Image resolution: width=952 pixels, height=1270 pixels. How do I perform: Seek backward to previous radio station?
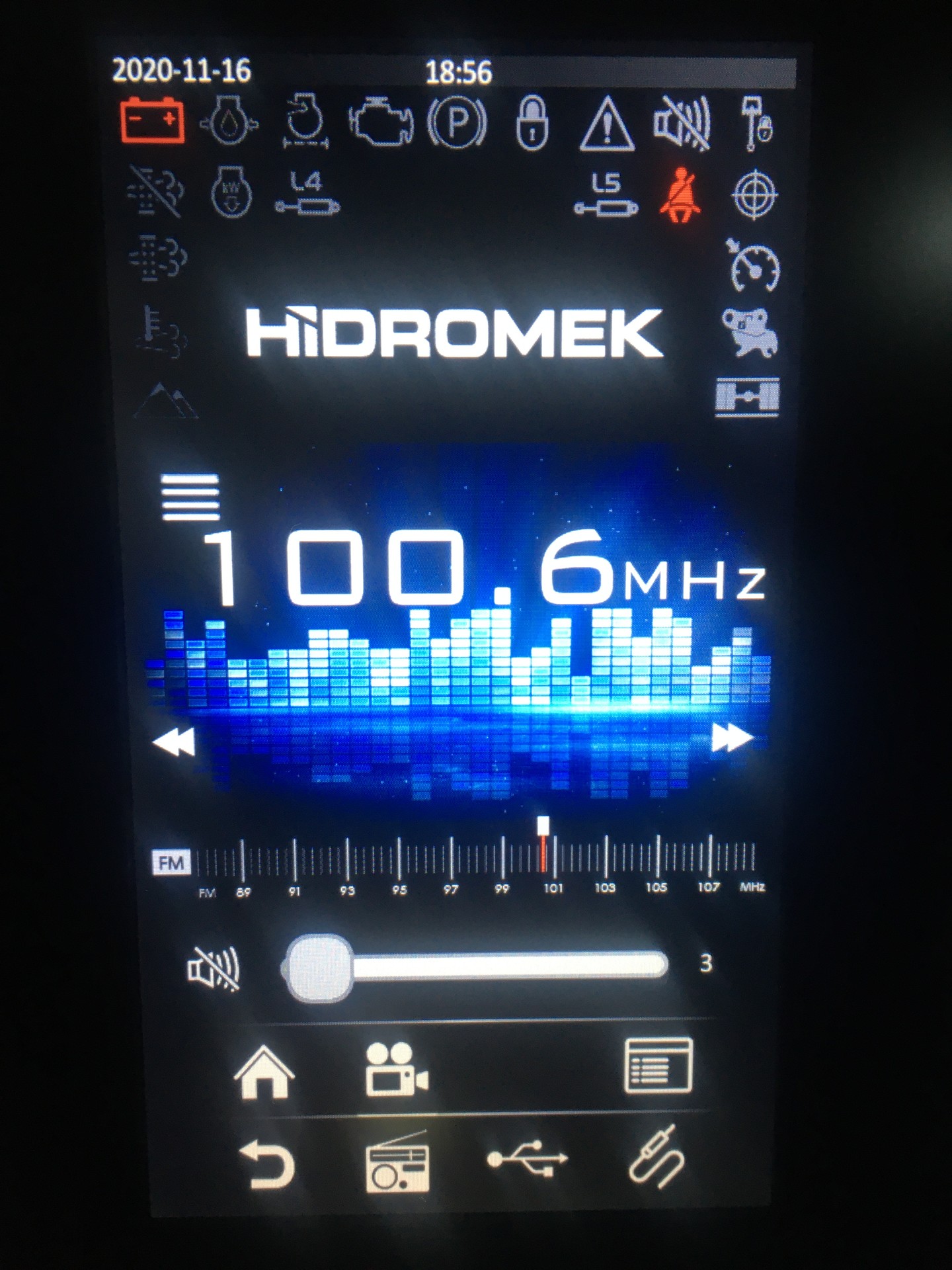174,740
